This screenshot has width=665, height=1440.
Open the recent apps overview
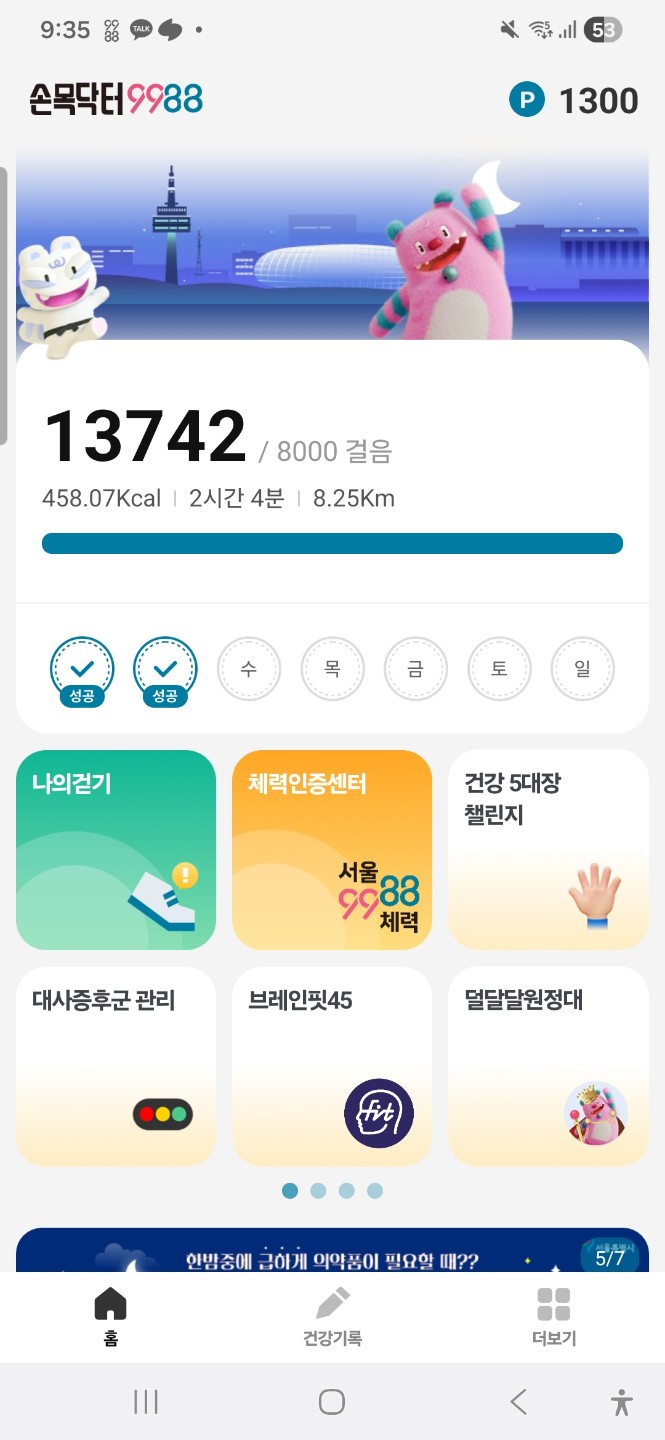click(146, 1402)
